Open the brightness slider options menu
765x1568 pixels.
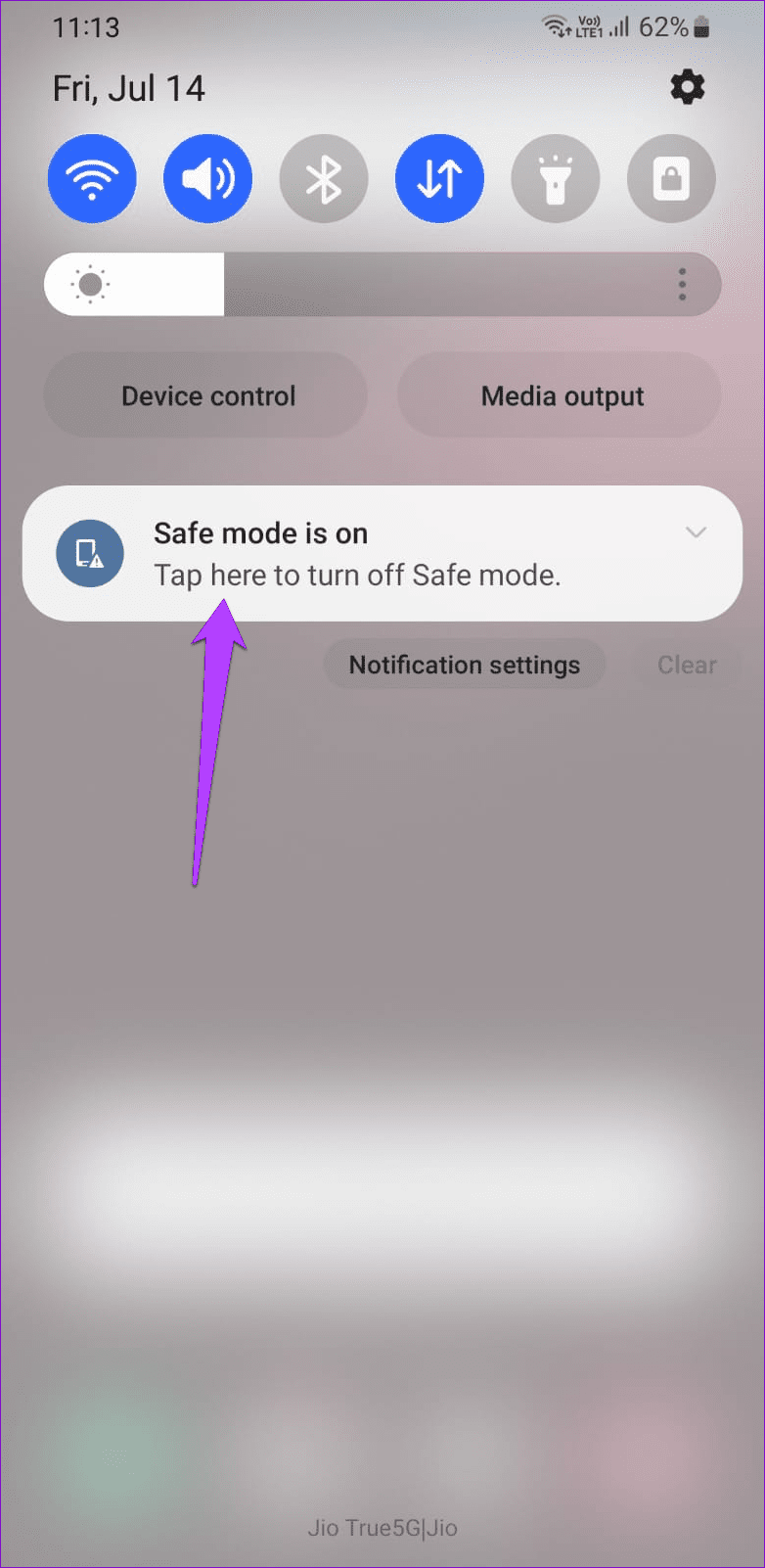683,284
